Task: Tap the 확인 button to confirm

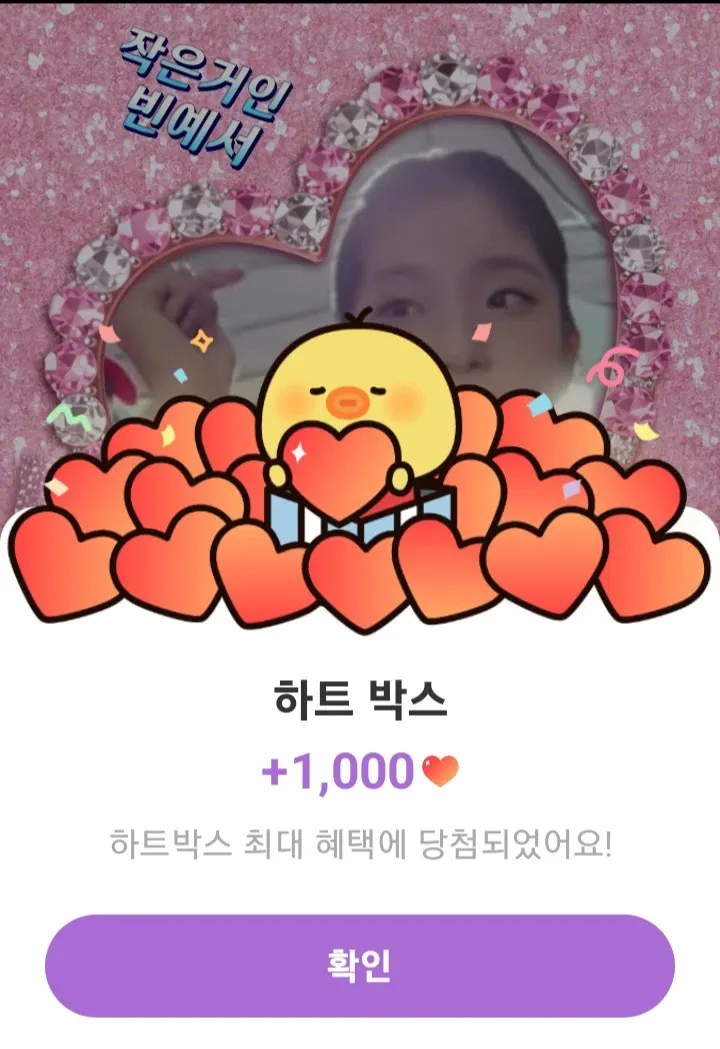Action: (x=360, y=966)
